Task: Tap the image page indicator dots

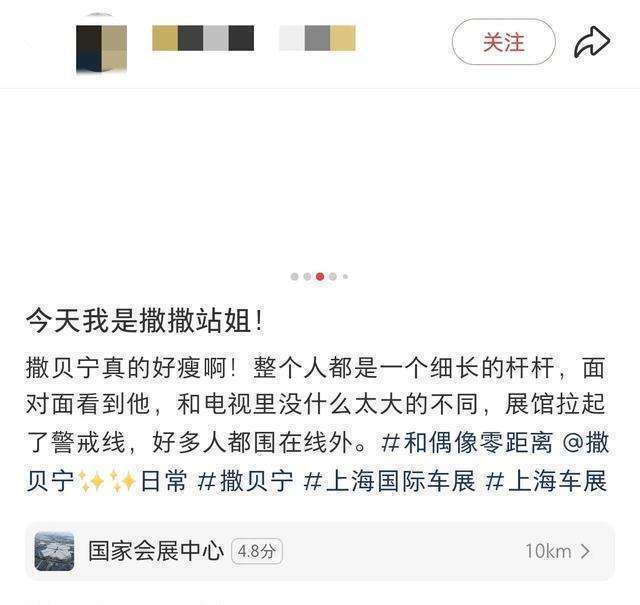Action: click(319, 276)
